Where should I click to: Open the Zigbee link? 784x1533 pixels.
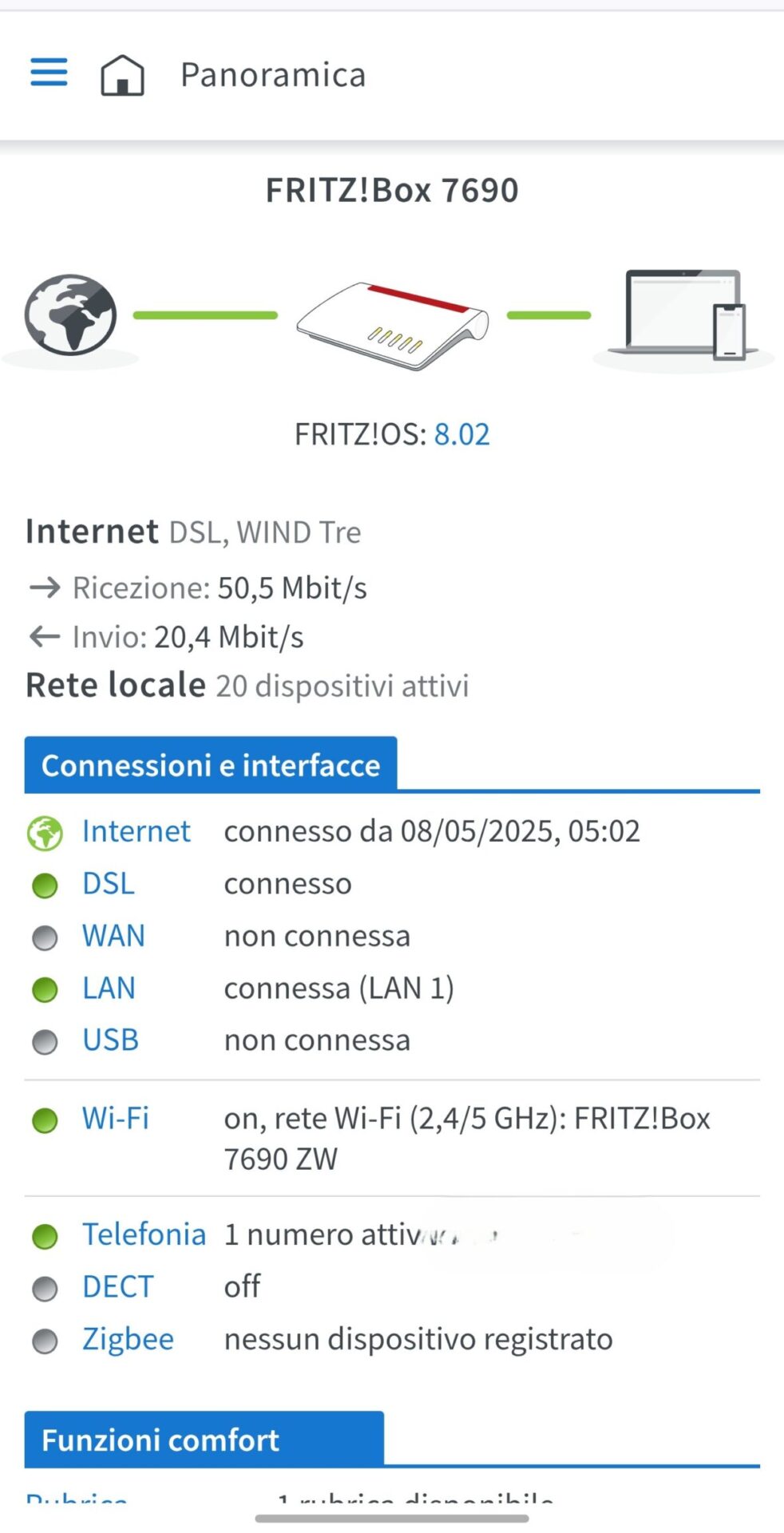128,1340
